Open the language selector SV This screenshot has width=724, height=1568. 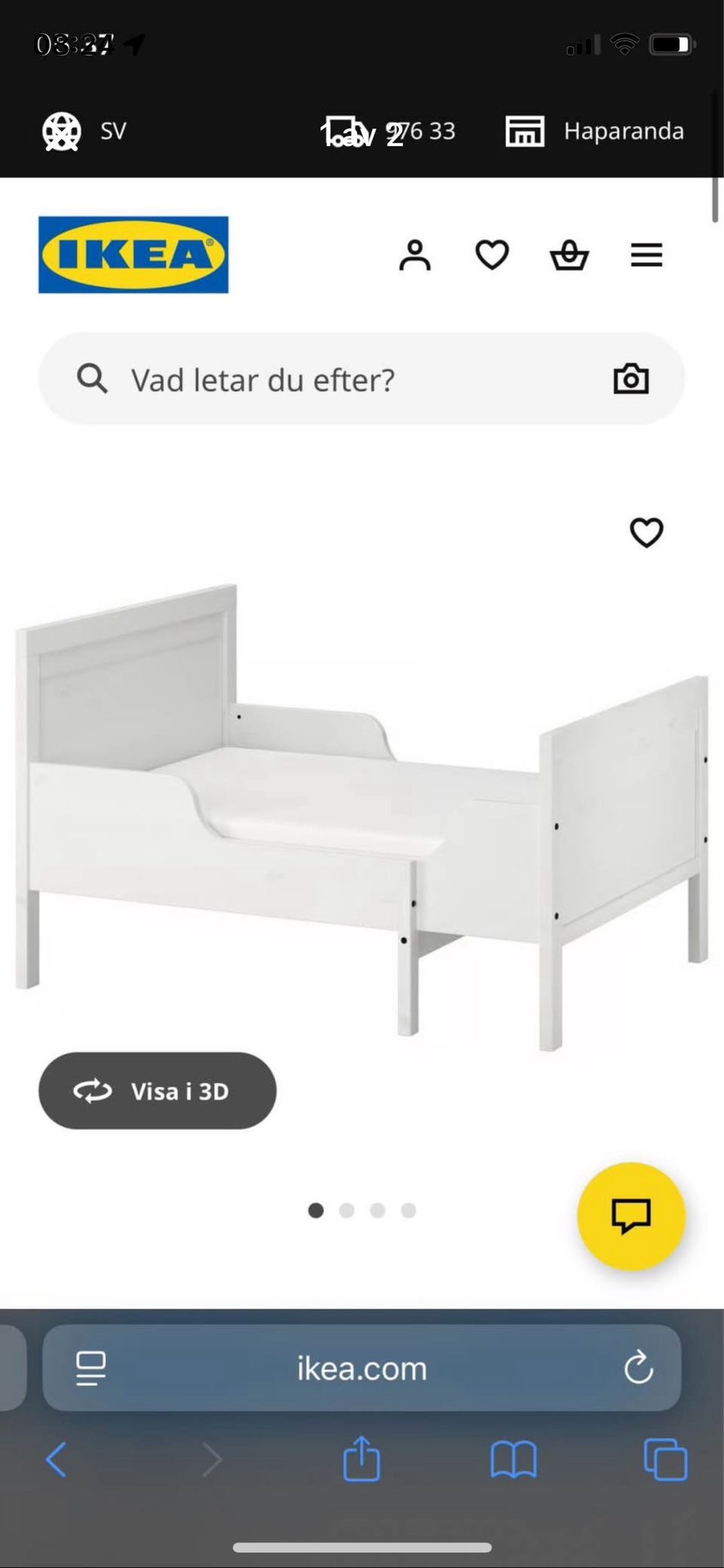pos(84,131)
